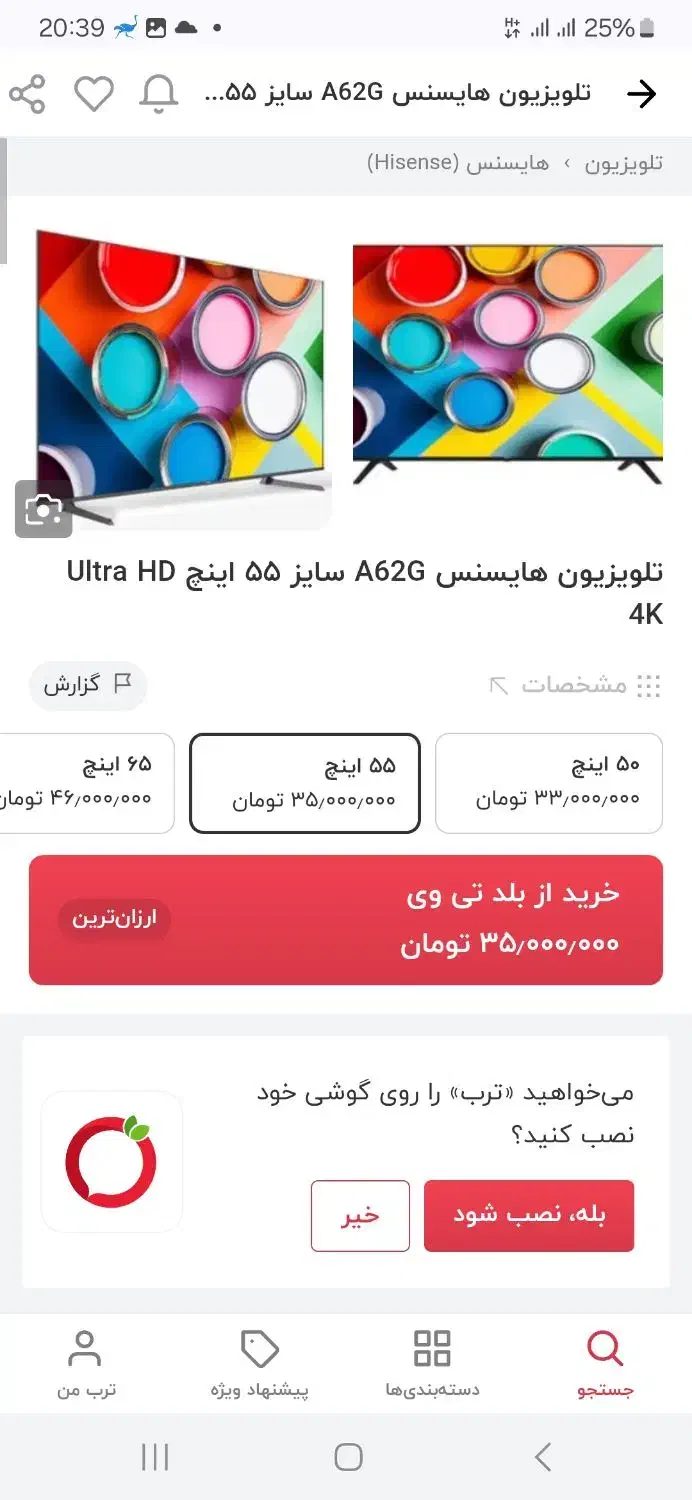692x1500 pixels.
Task: Tap the گزارش report button
Action: click(x=88, y=685)
